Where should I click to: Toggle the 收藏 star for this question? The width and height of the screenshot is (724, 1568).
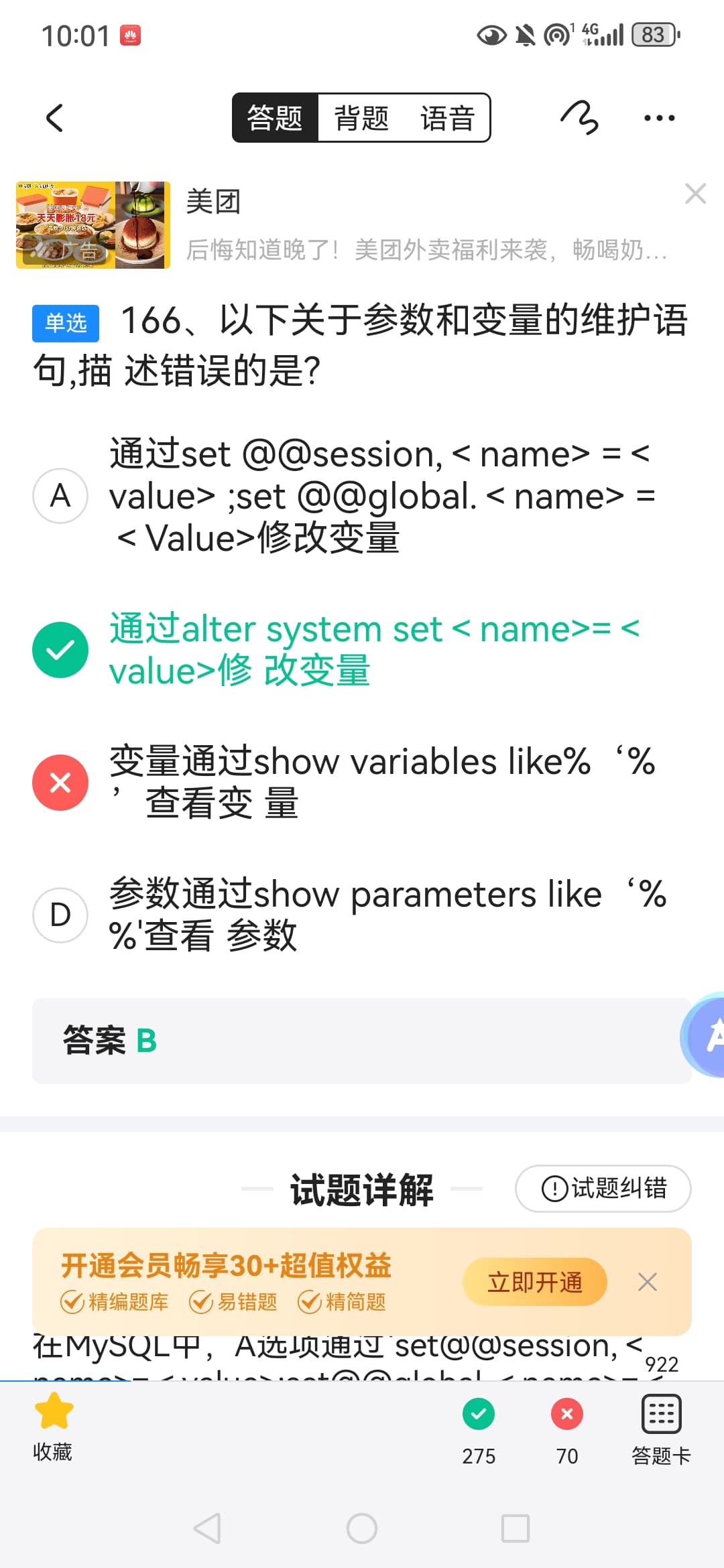tap(54, 1426)
